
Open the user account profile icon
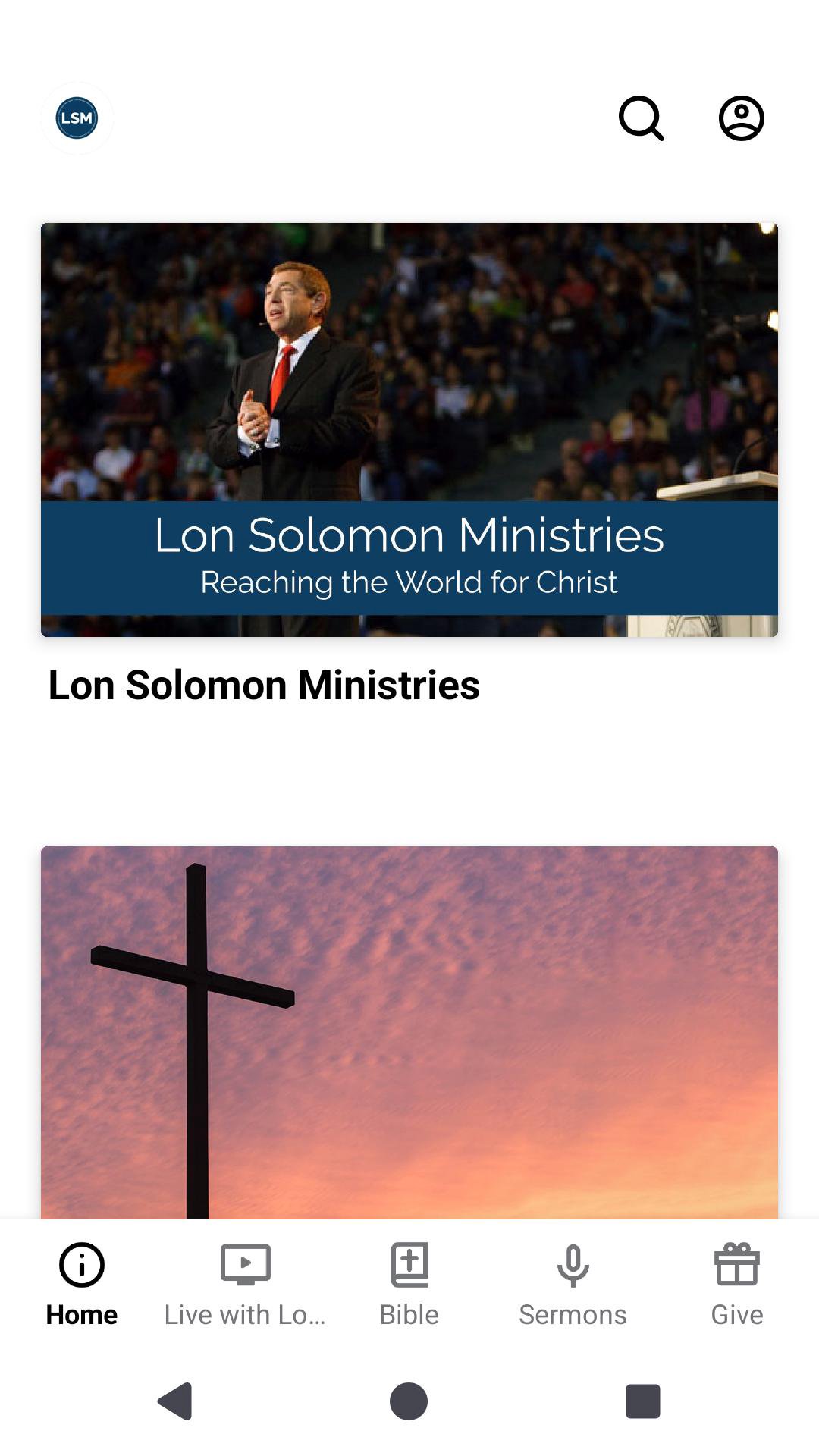coord(741,118)
